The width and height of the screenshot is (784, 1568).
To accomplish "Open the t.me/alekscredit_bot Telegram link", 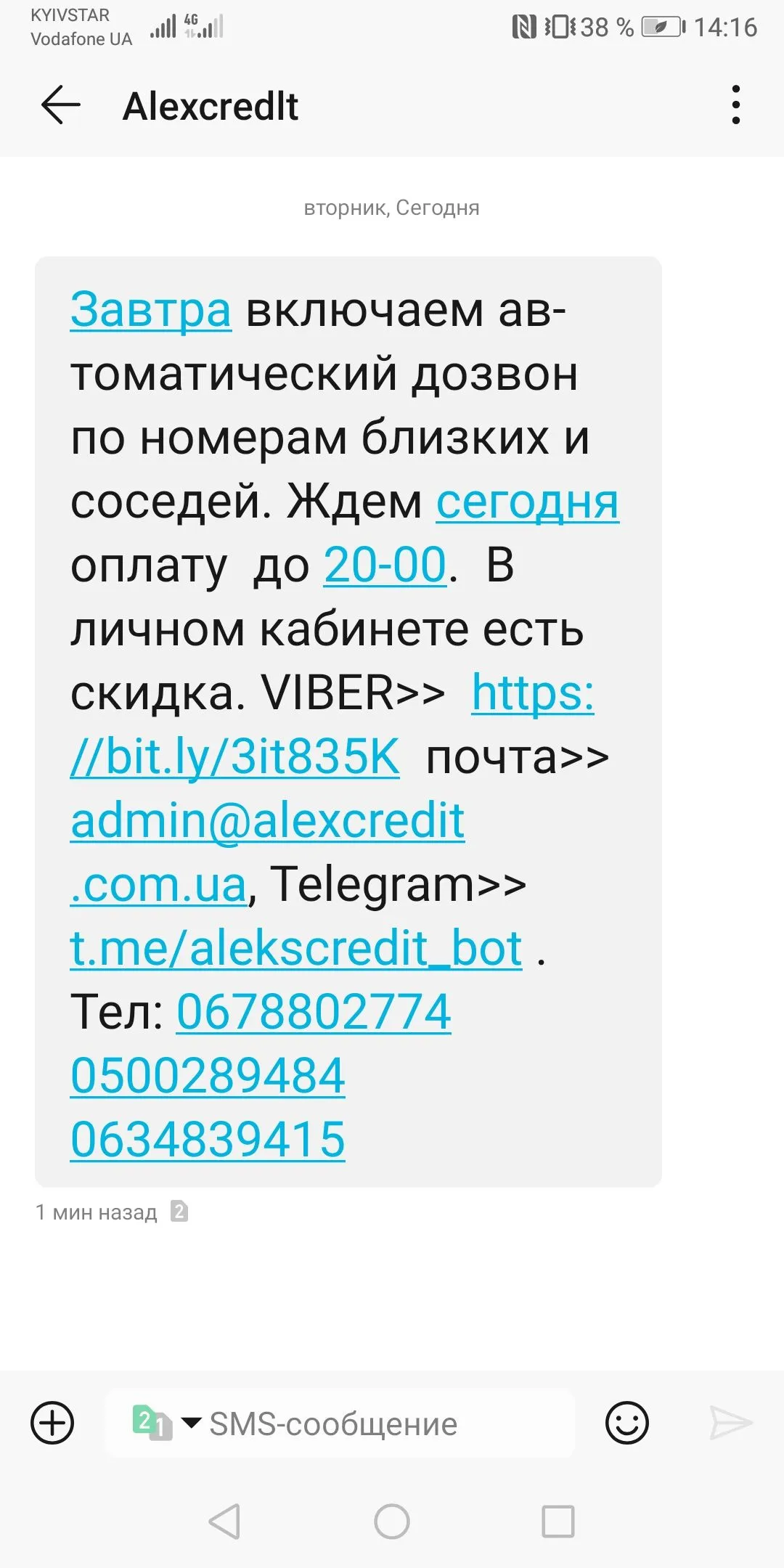I will [x=296, y=948].
